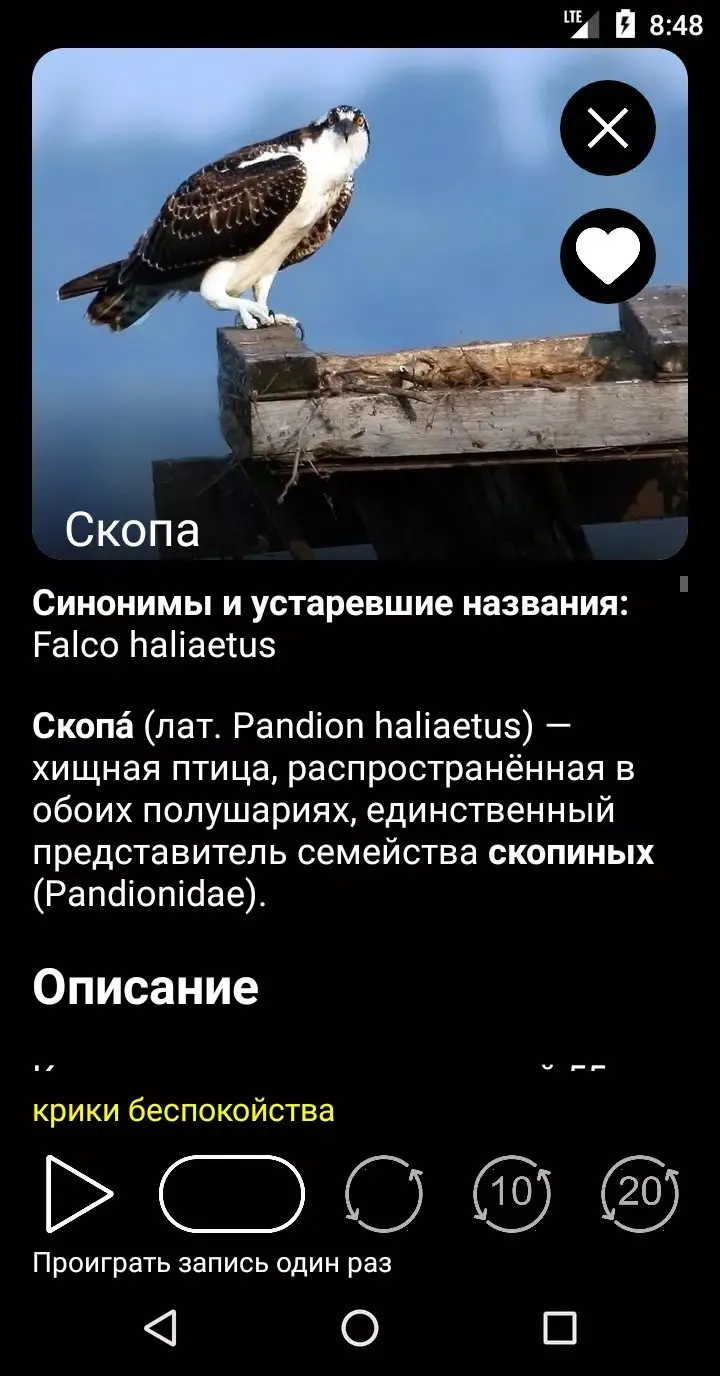Tap the empty rounded playback button
The width and height of the screenshot is (720, 1376).
click(x=232, y=1193)
